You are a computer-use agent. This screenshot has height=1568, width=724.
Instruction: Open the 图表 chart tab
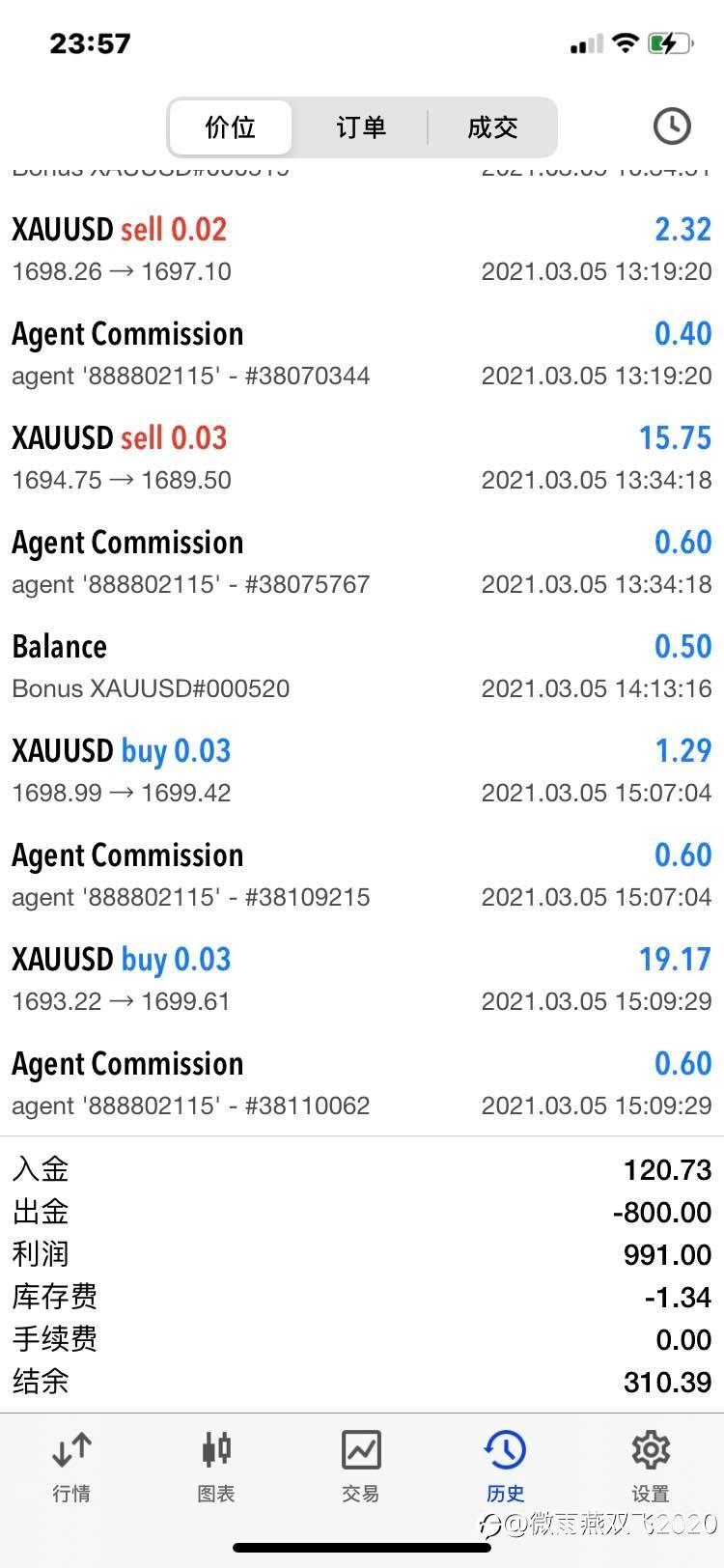(x=216, y=1467)
